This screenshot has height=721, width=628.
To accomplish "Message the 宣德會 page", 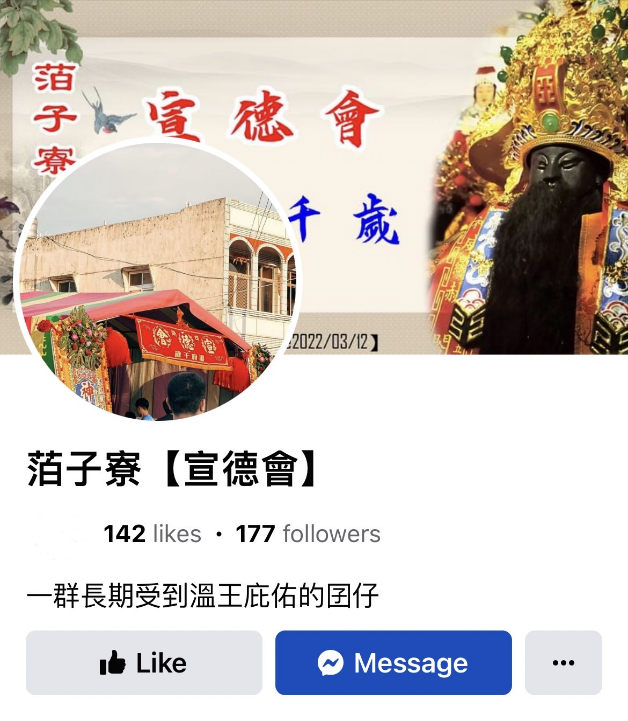I will coord(393,662).
